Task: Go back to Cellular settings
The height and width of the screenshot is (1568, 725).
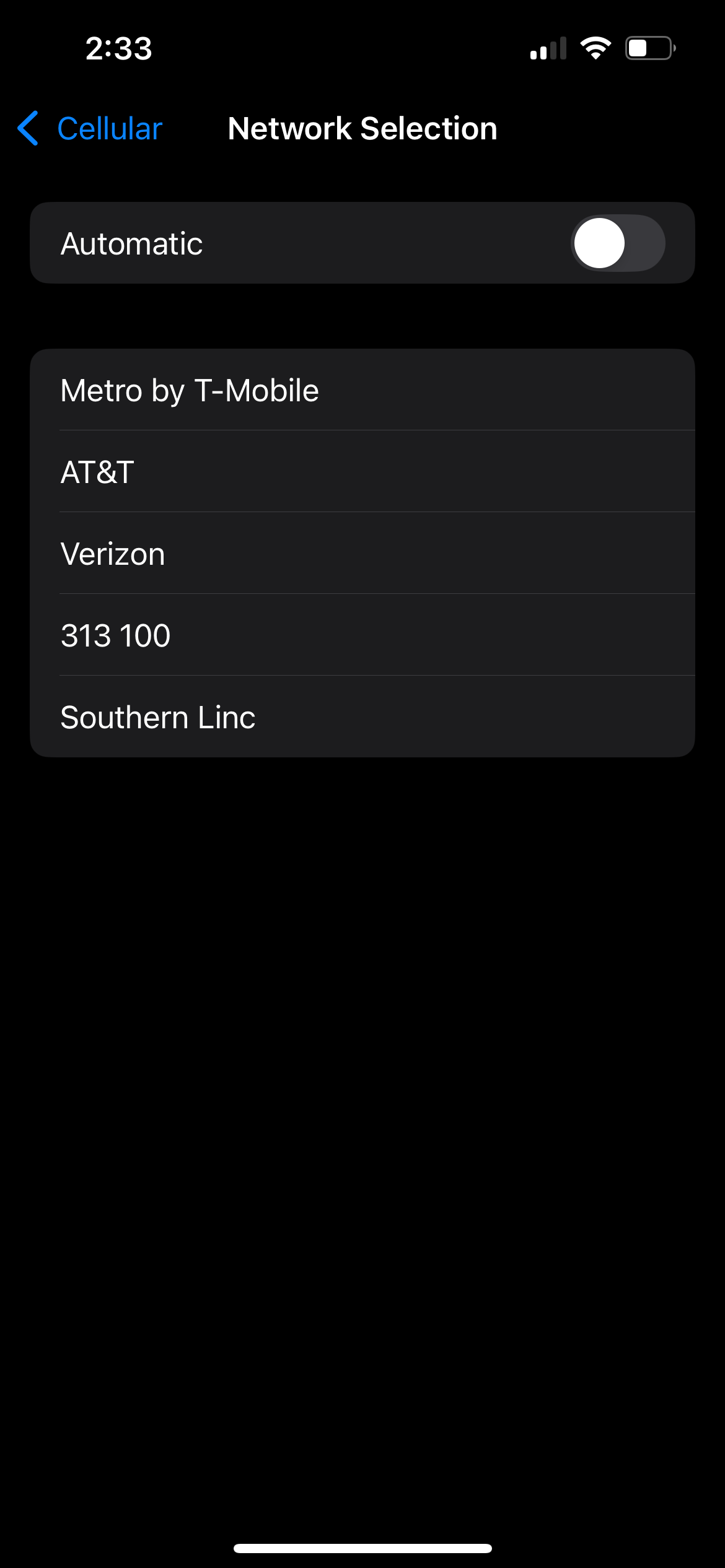Action: [90, 129]
